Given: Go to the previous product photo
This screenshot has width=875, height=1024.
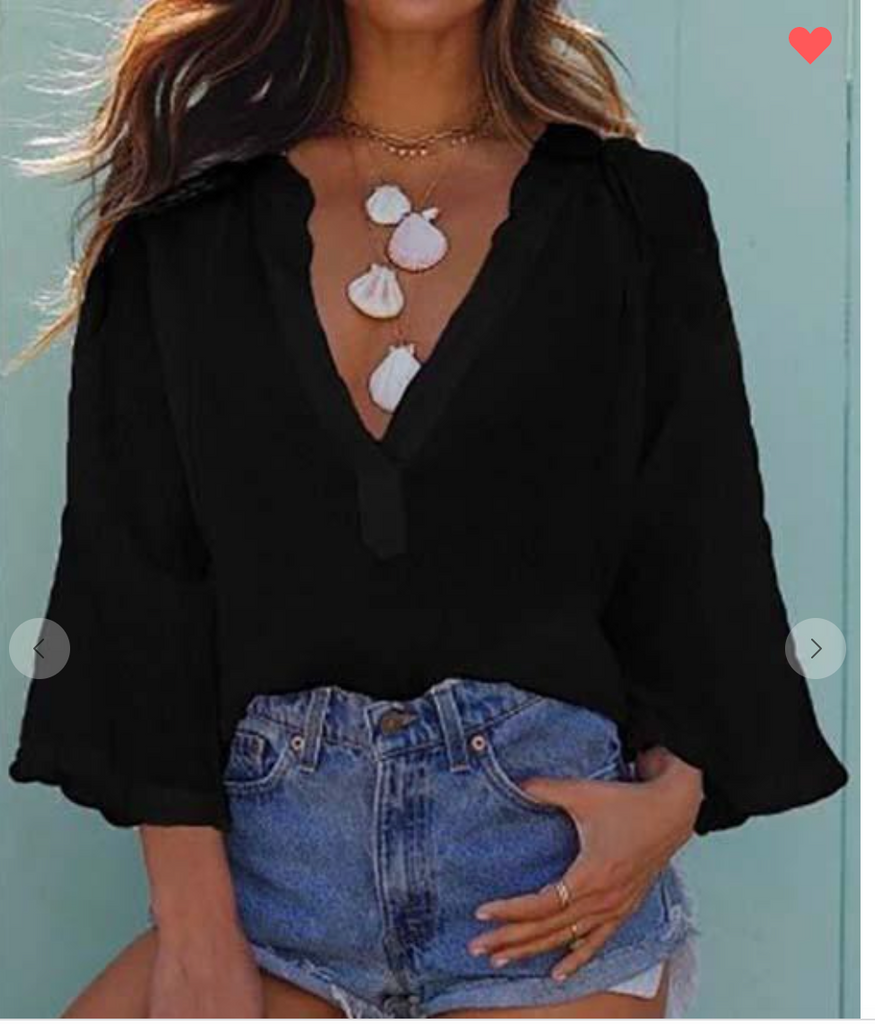Looking at the screenshot, I should tap(39, 648).
